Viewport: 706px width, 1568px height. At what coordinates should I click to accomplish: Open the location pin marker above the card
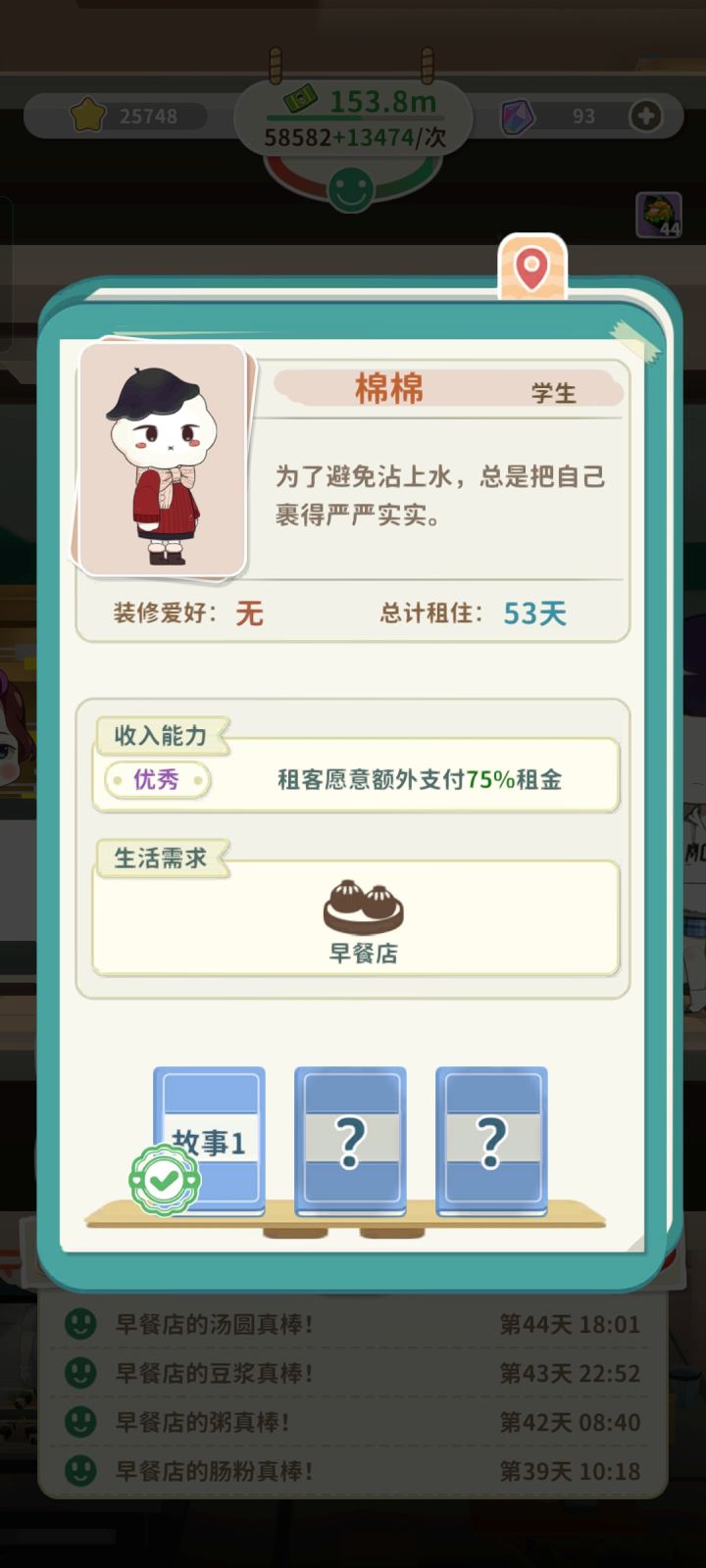(530, 266)
